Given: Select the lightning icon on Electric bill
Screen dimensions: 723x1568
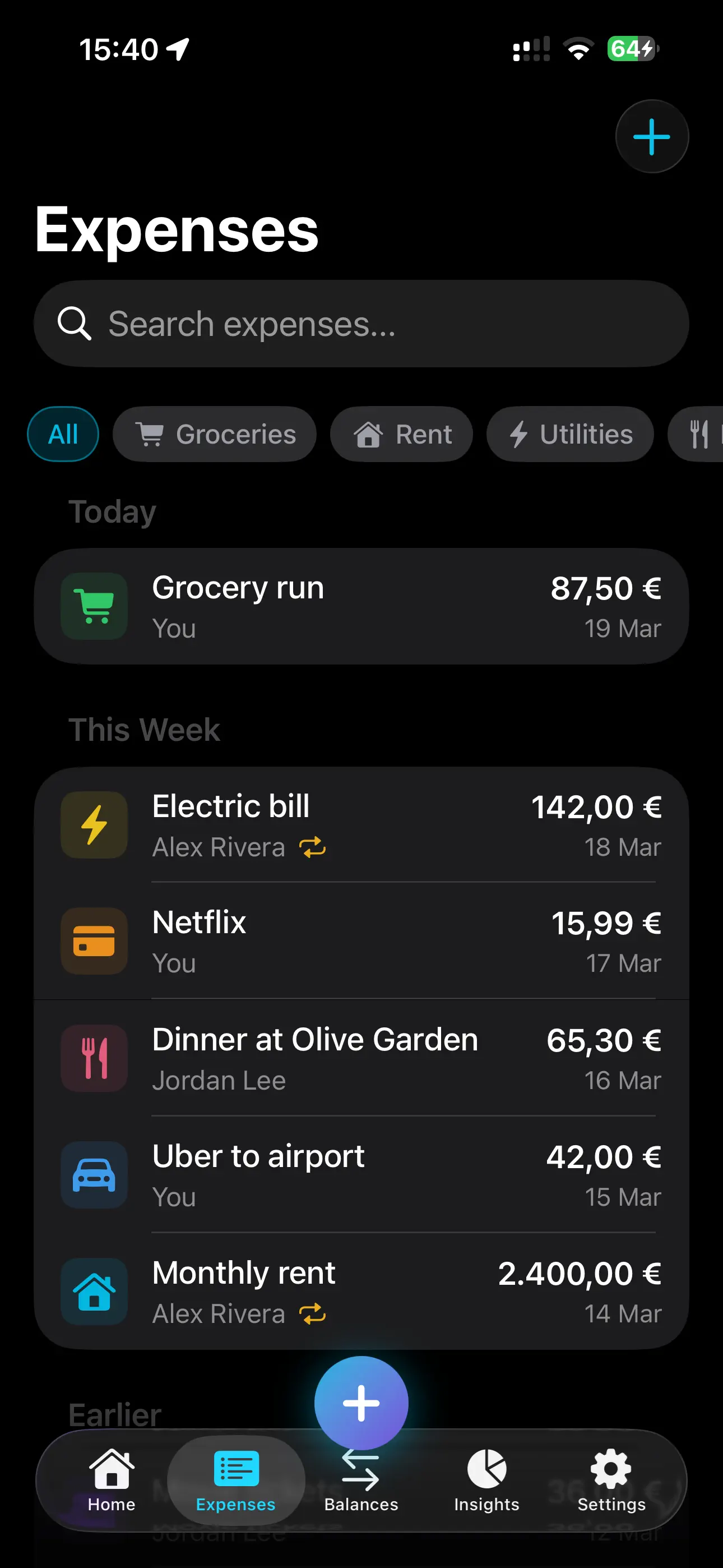Looking at the screenshot, I should point(94,824).
